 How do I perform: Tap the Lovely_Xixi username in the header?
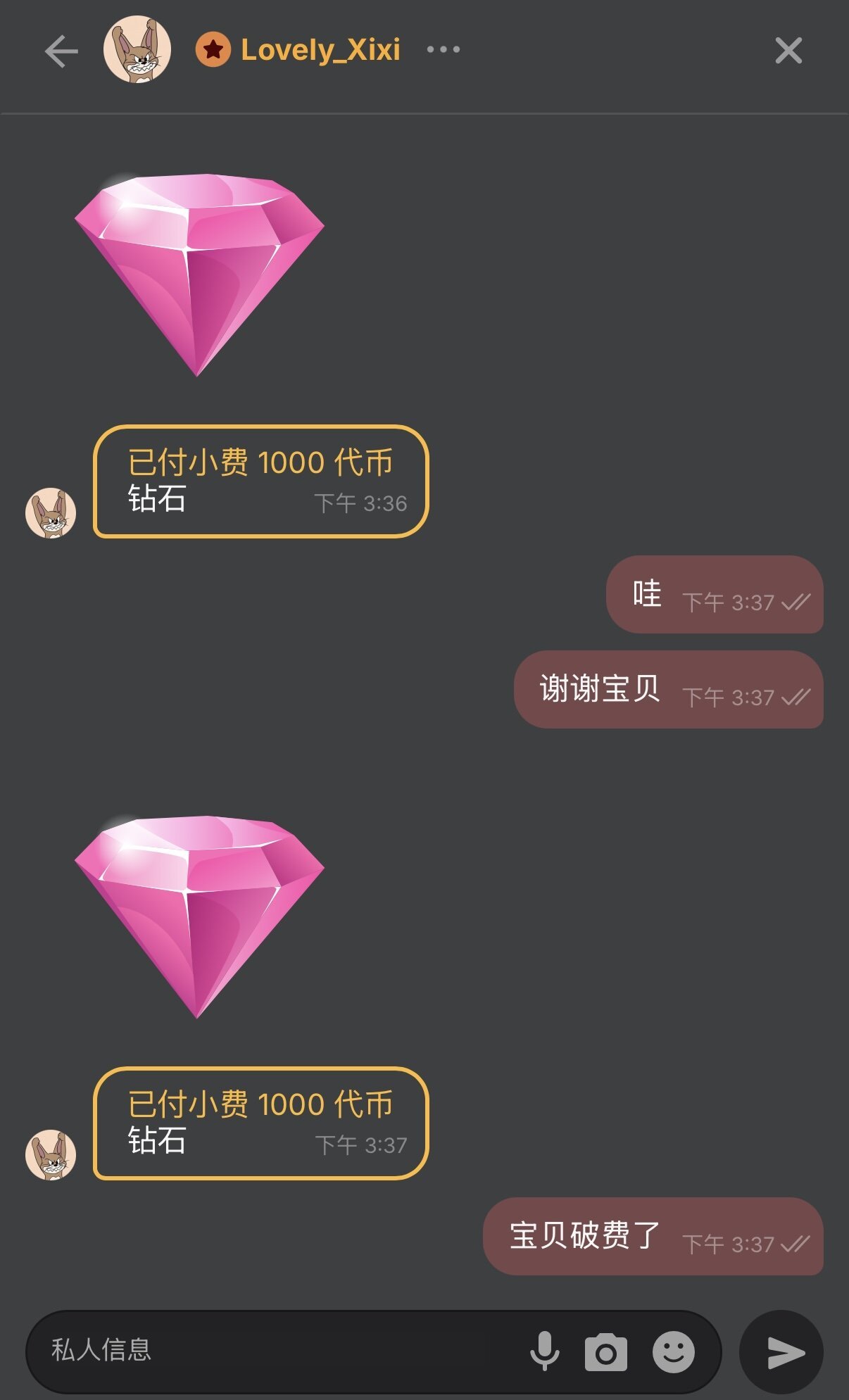pyautogui.click(x=320, y=50)
